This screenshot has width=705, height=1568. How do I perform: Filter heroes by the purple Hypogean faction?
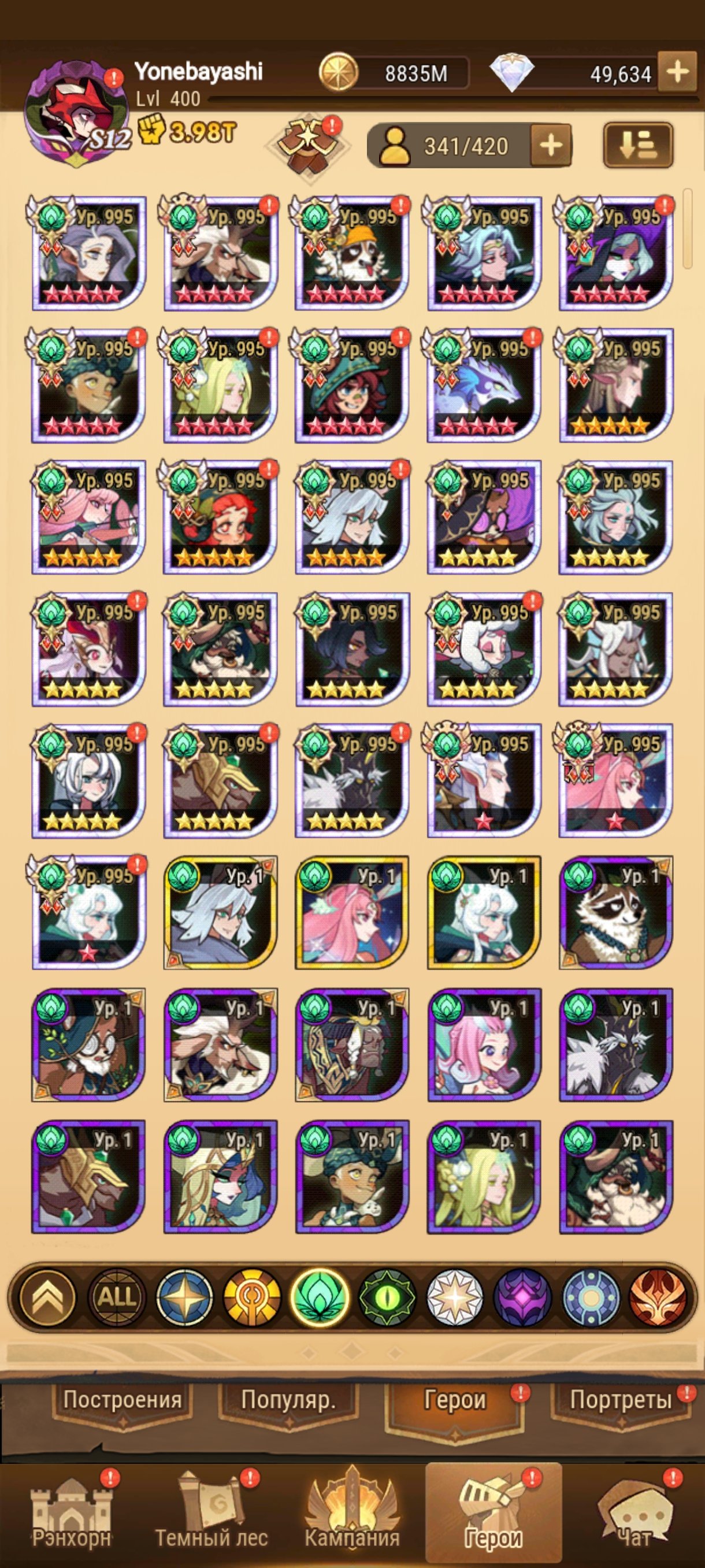tap(522, 1296)
